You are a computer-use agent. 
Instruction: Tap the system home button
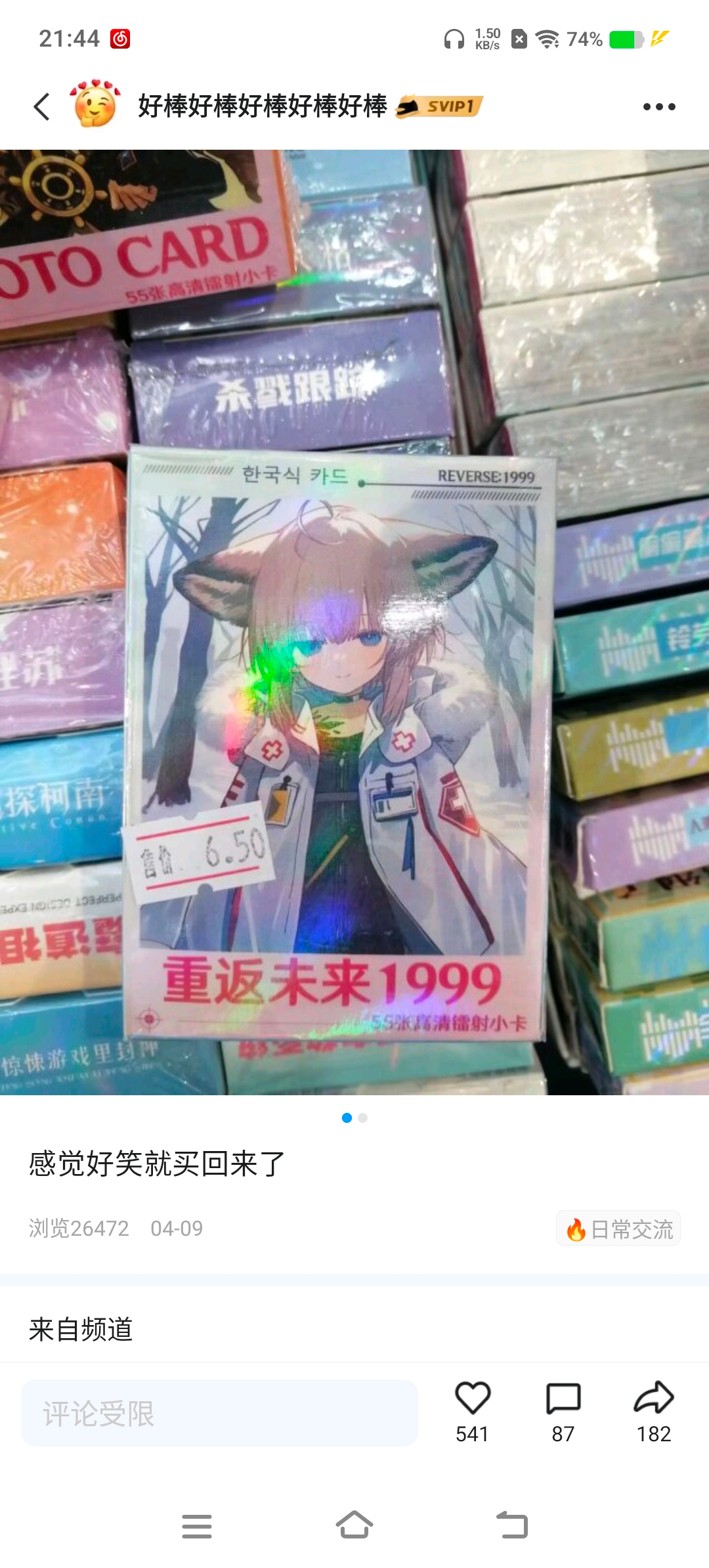click(x=354, y=1525)
